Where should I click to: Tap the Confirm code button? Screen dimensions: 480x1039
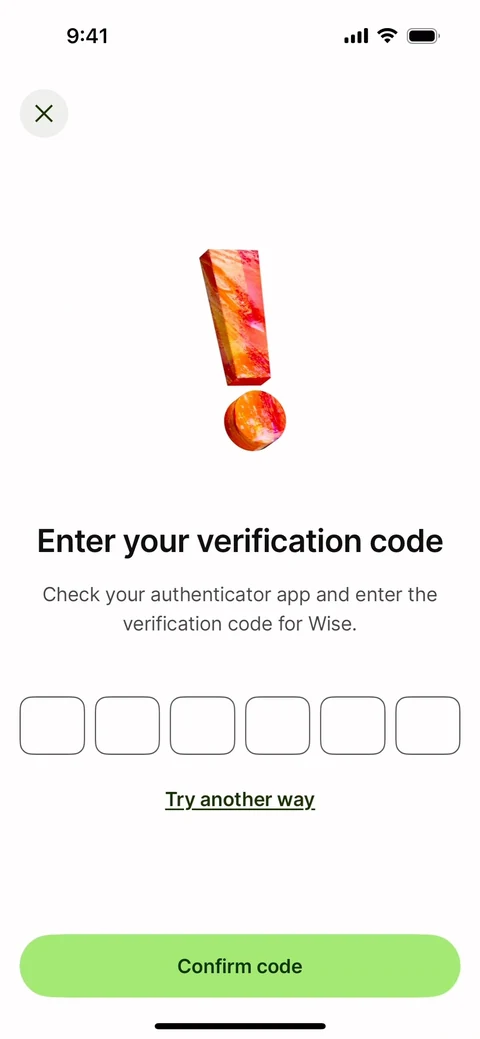(x=240, y=966)
